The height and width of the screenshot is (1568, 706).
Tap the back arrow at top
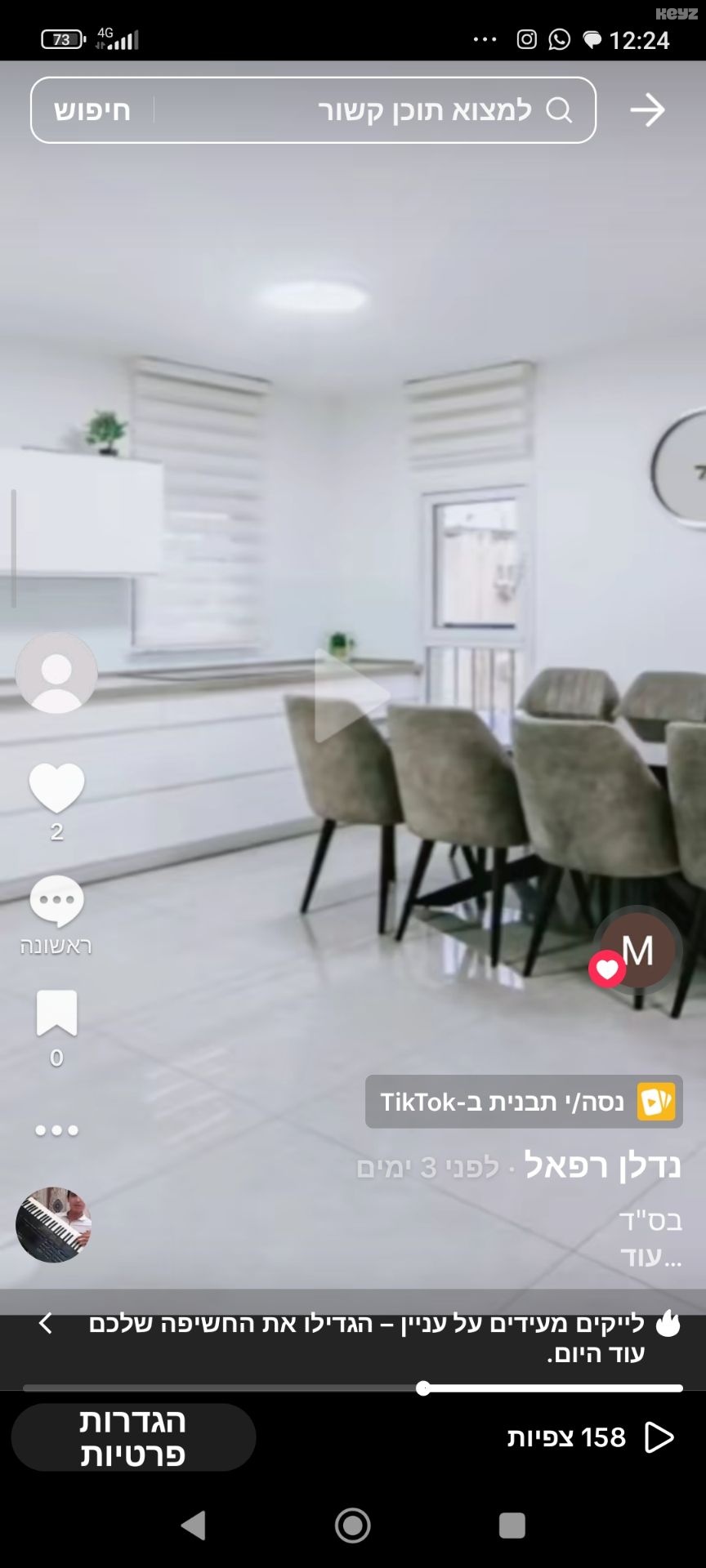tap(647, 110)
